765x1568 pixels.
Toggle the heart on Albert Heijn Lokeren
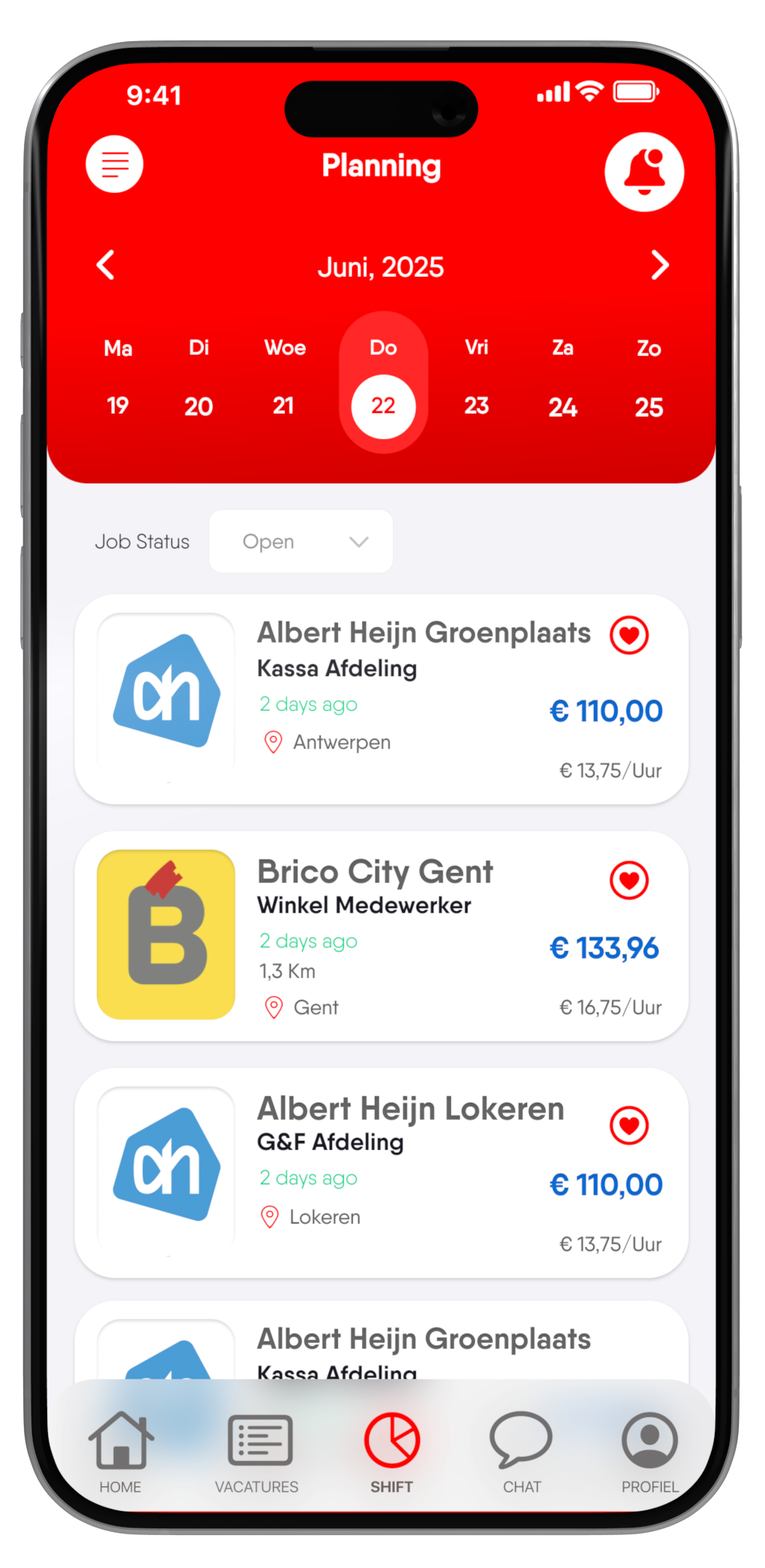tap(629, 1125)
